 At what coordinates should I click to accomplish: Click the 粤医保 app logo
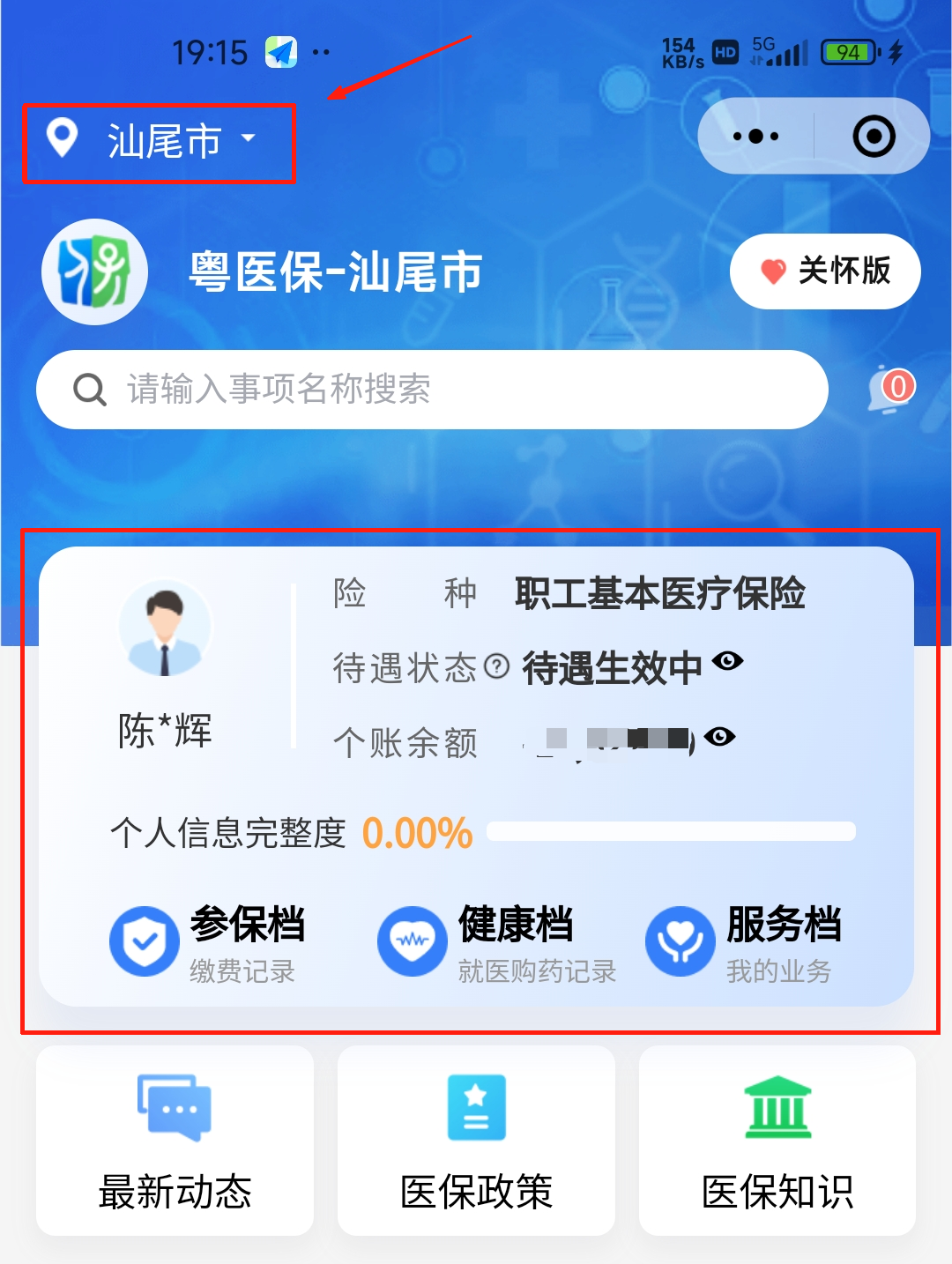93,271
